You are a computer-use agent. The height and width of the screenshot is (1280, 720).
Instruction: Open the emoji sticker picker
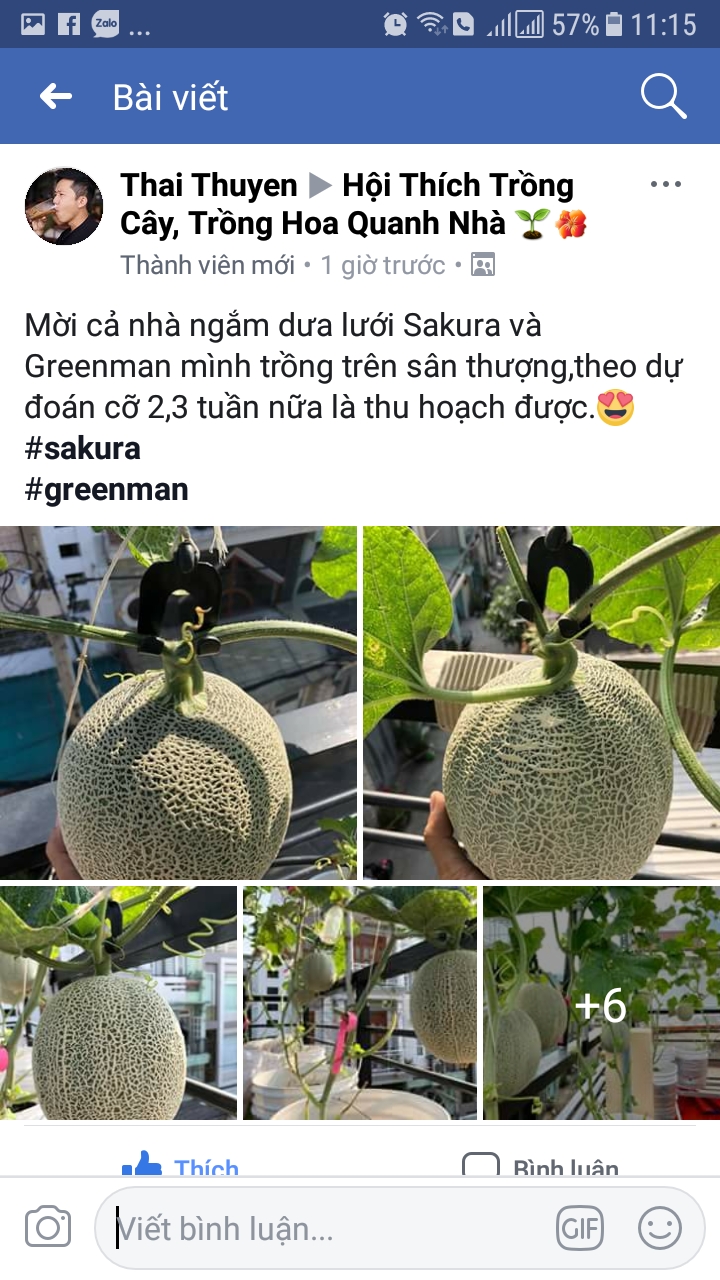660,1228
